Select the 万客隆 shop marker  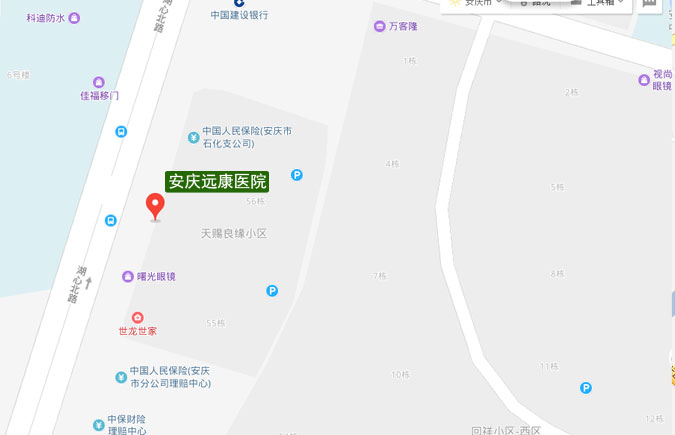tap(379, 26)
